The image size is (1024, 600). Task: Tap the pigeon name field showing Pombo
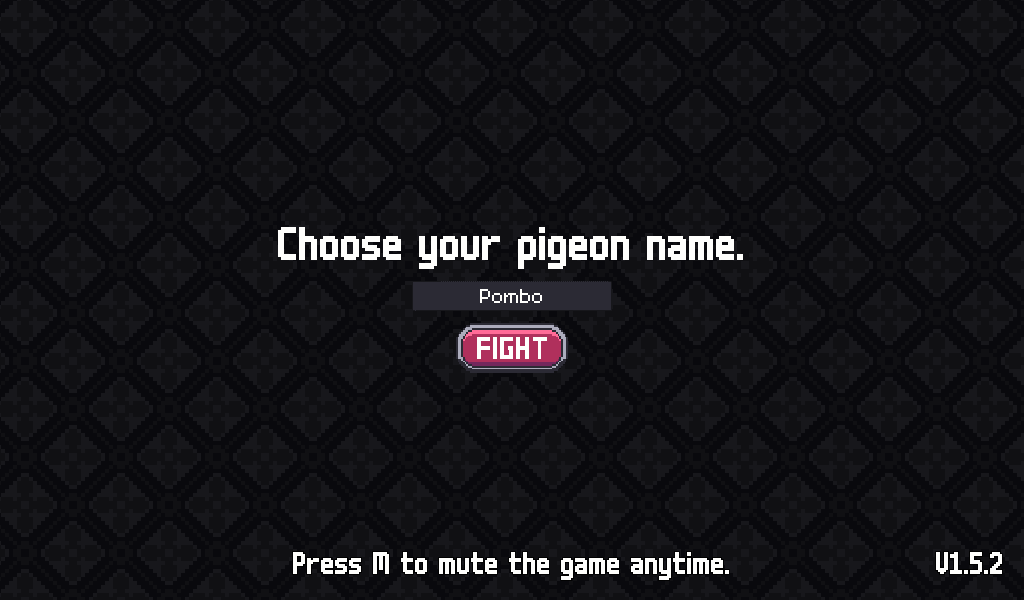[x=511, y=296]
